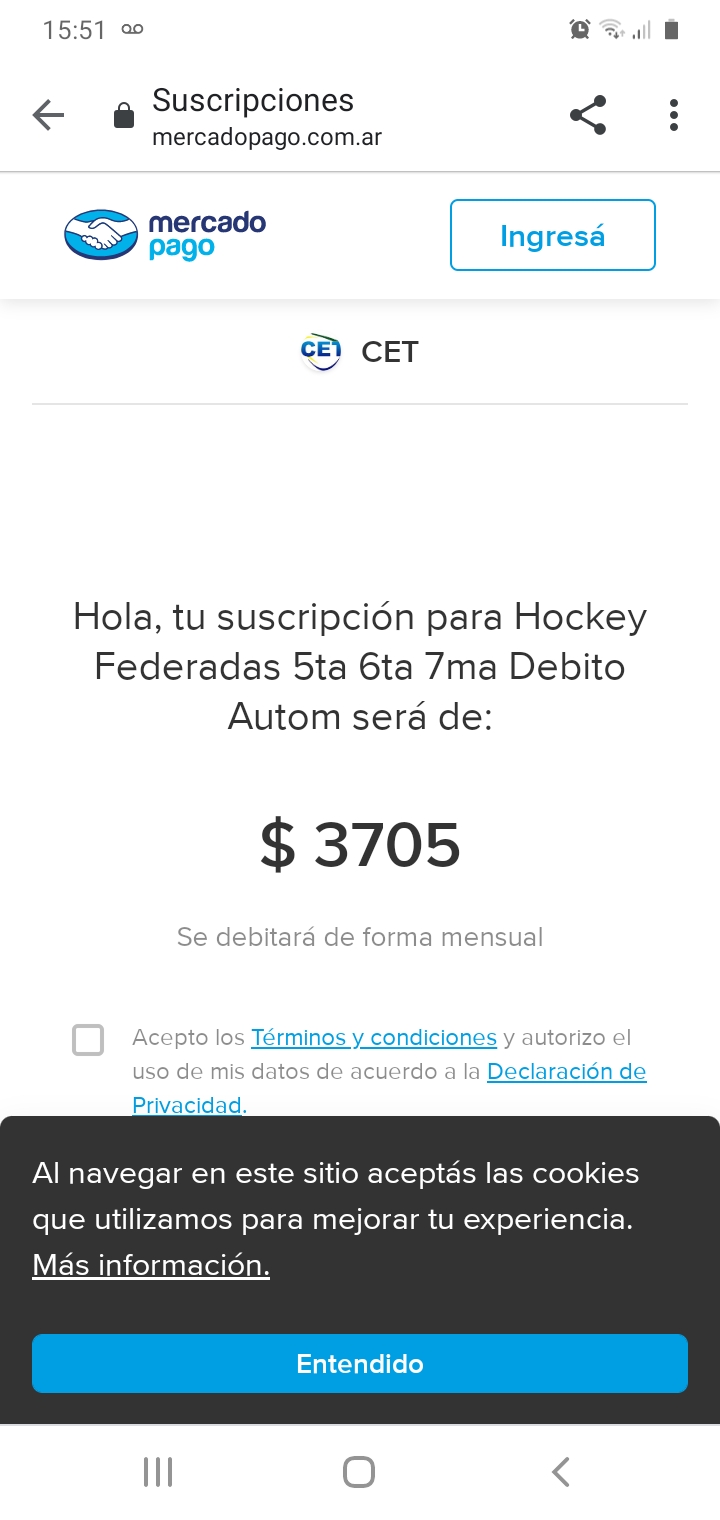
Task: Open the Declaración de Privacidad link
Action: coord(566,1072)
